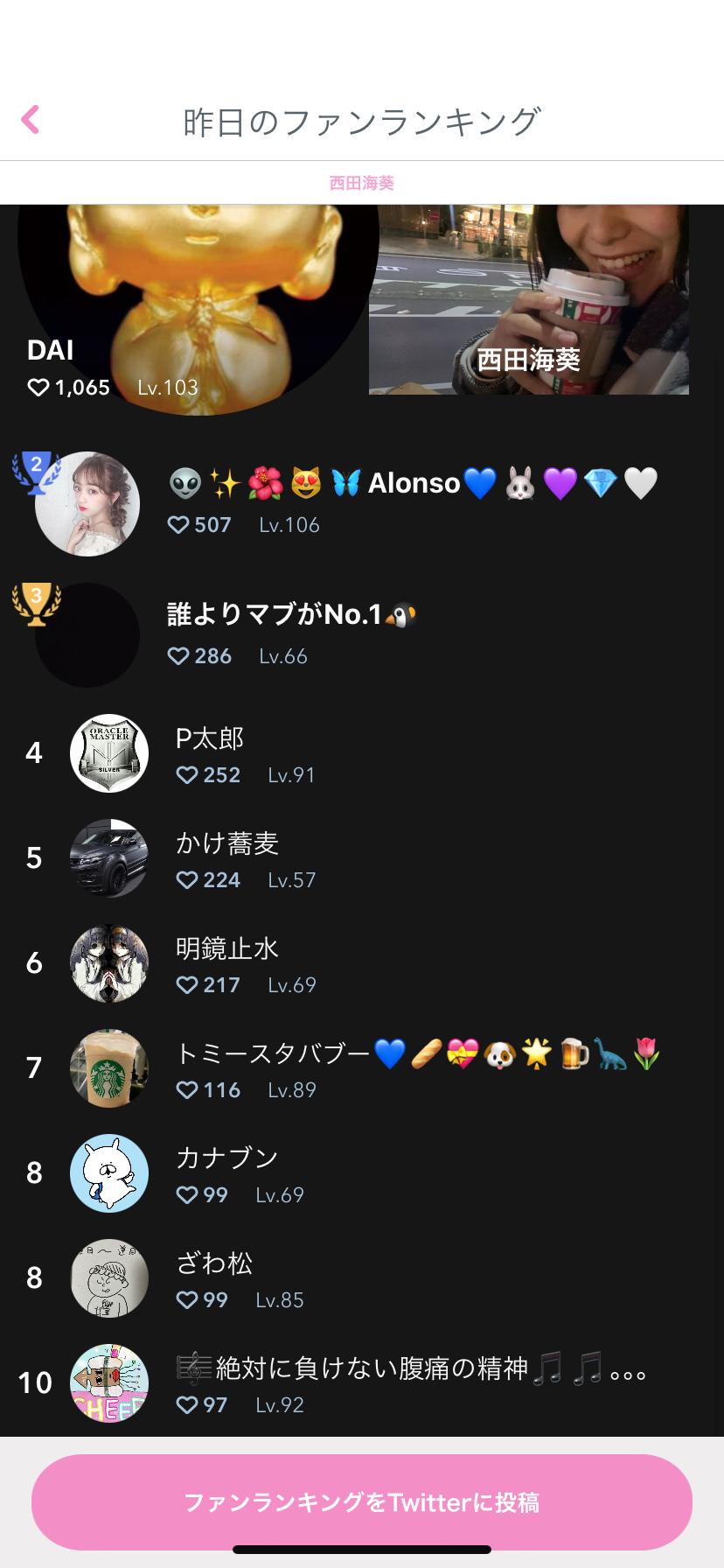The image size is (724, 1568).
Task: Post the fan ranking to Twitter
Action: pos(361,1501)
